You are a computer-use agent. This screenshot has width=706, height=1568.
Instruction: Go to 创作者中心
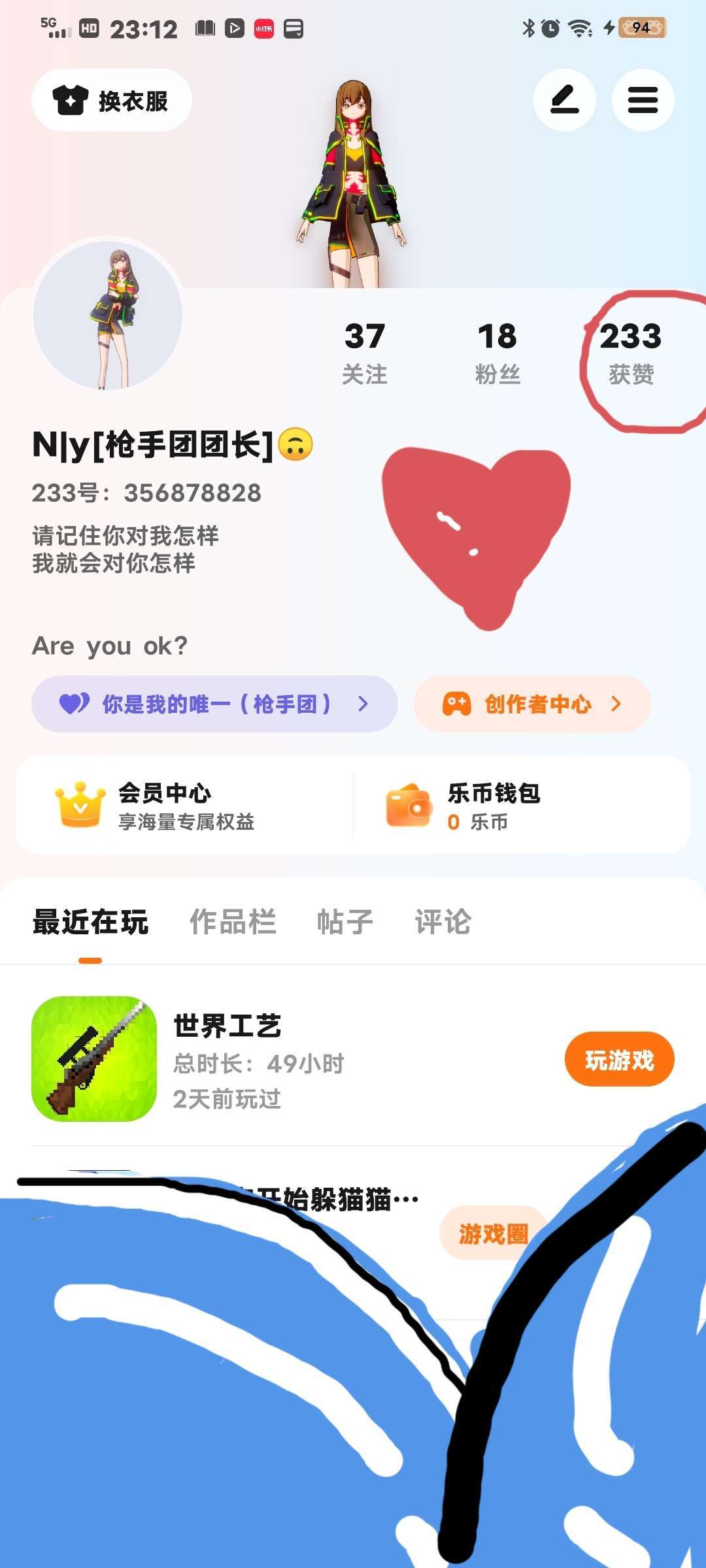tap(532, 704)
